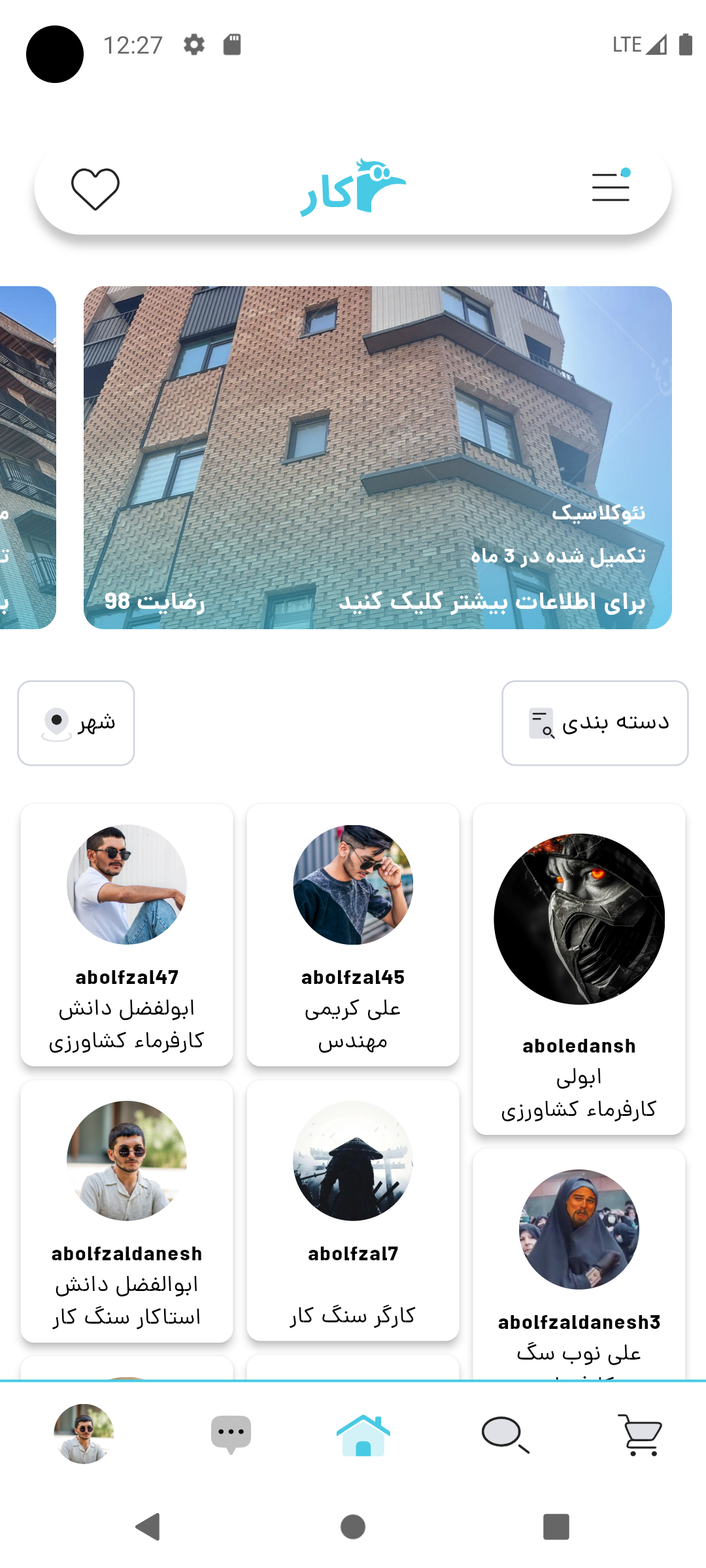Switch to the home tab

[363, 1435]
